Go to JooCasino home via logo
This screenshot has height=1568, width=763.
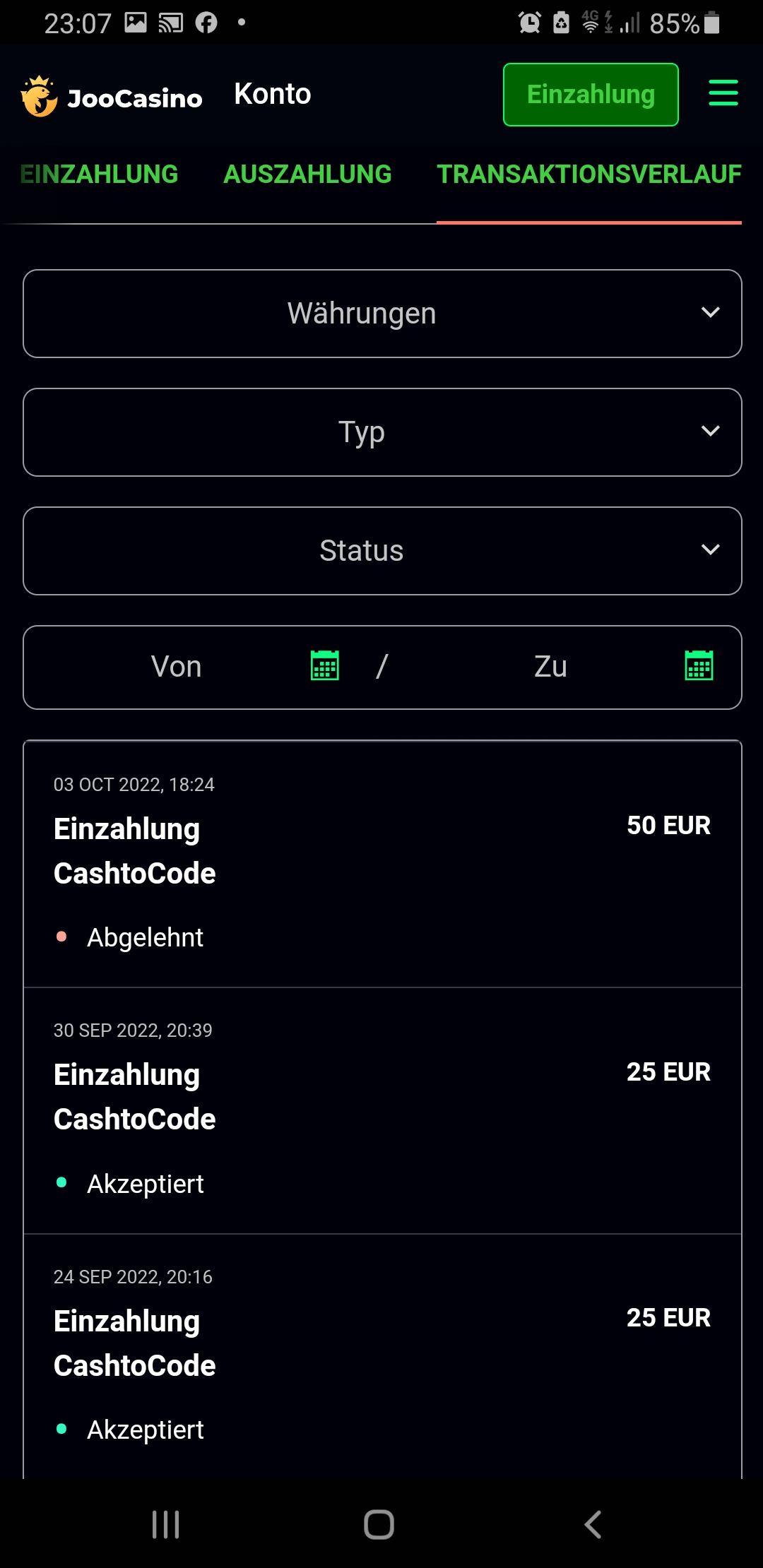112,96
